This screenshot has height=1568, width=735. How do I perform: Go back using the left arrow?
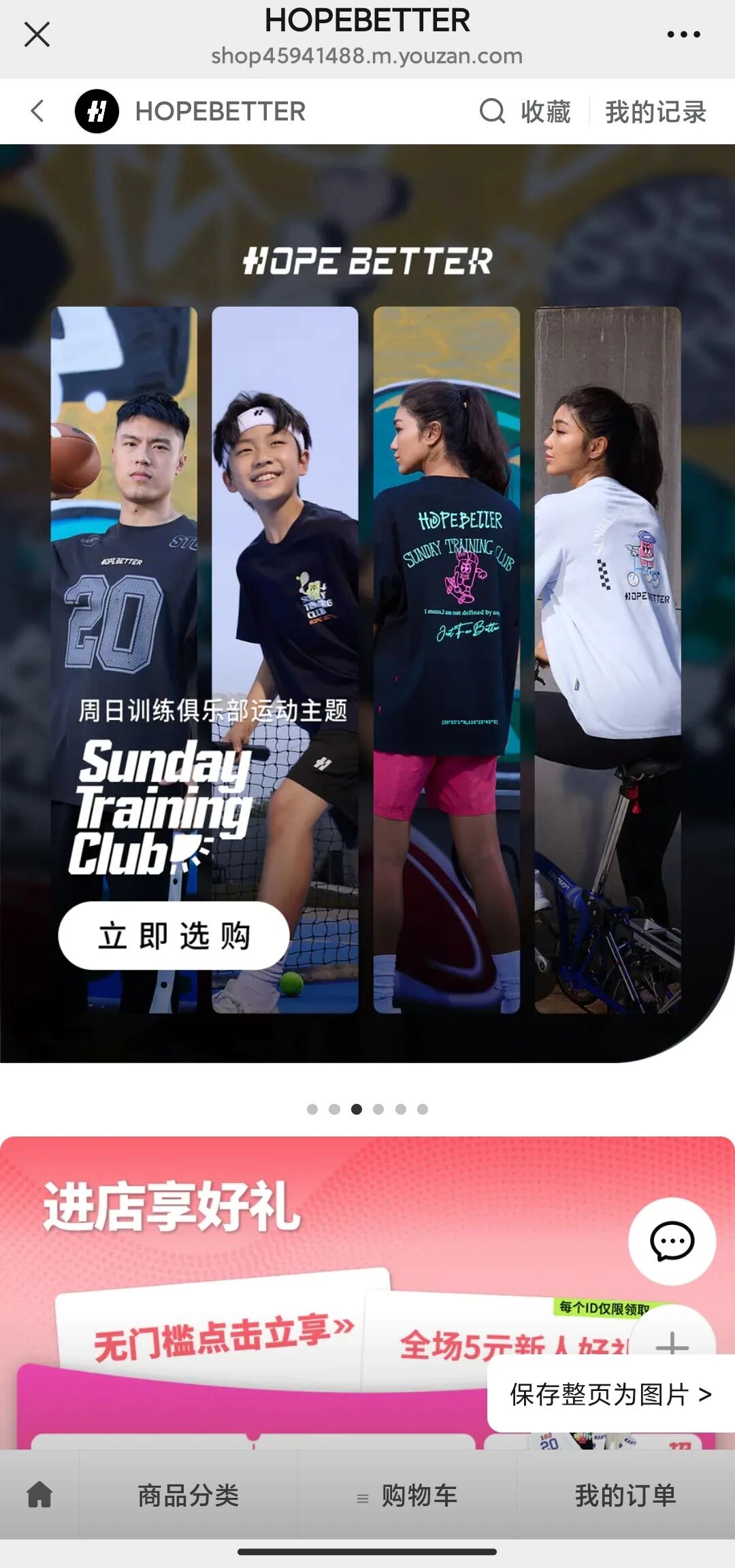pyautogui.click(x=38, y=111)
